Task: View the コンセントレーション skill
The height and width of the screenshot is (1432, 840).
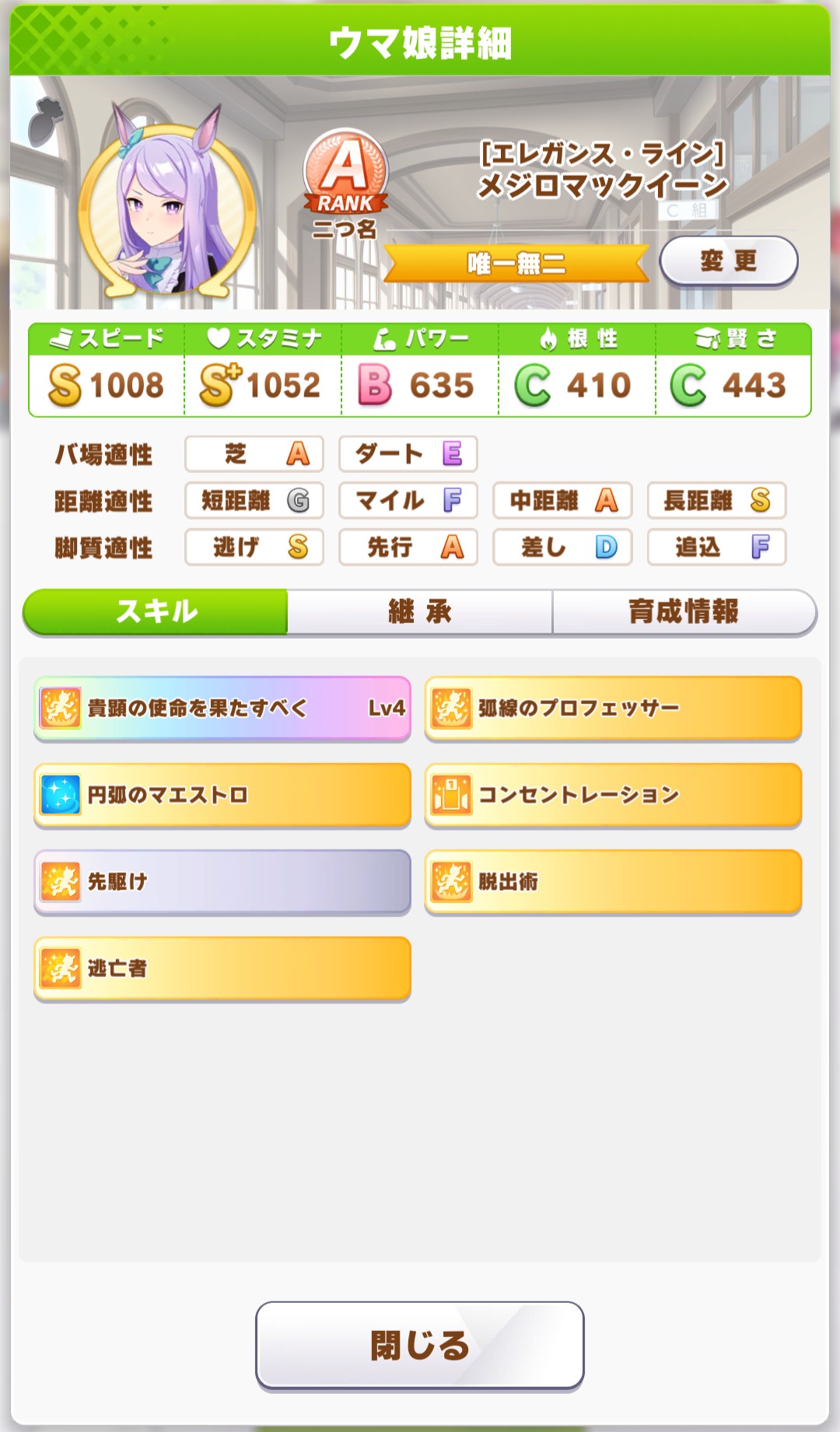Action: coord(613,795)
